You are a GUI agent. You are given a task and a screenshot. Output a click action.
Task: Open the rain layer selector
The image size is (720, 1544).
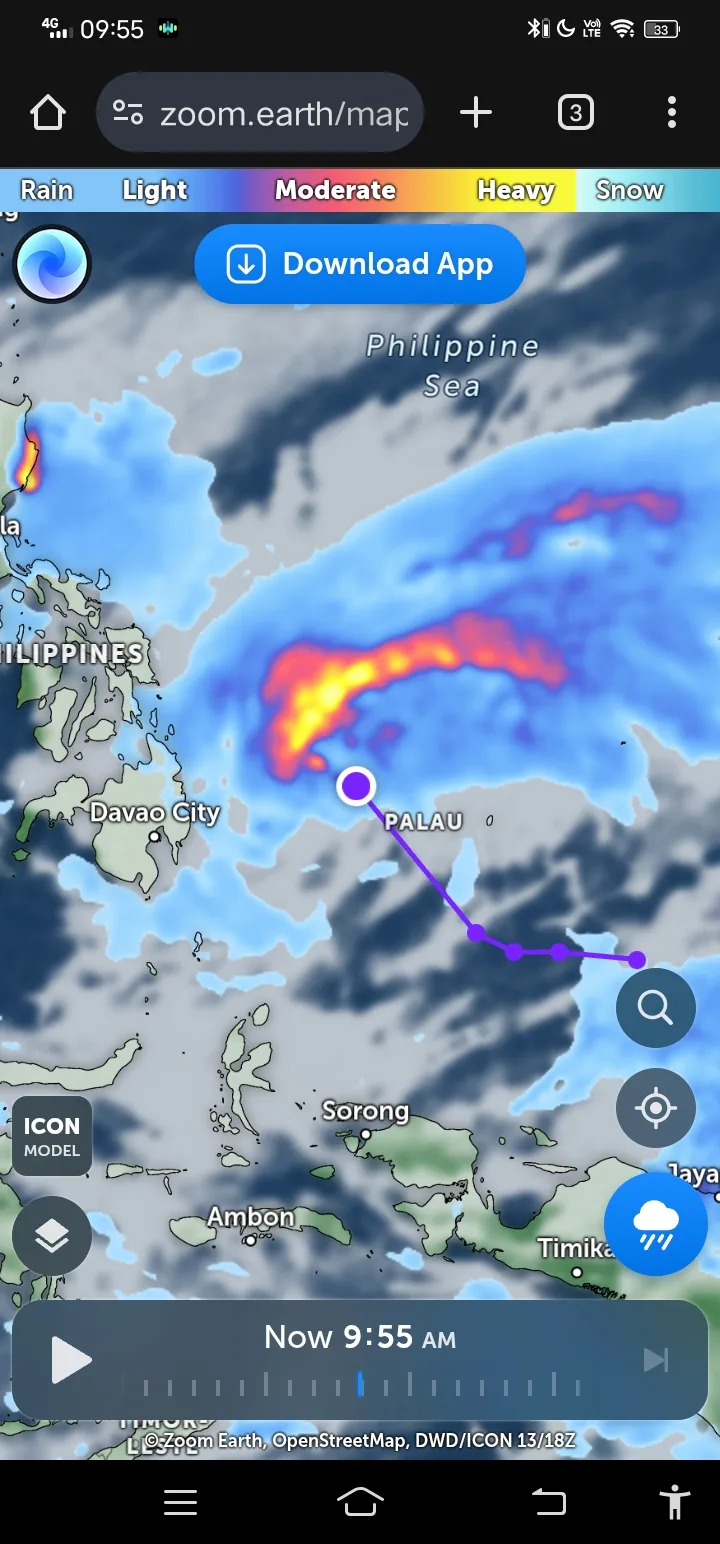[655, 1224]
